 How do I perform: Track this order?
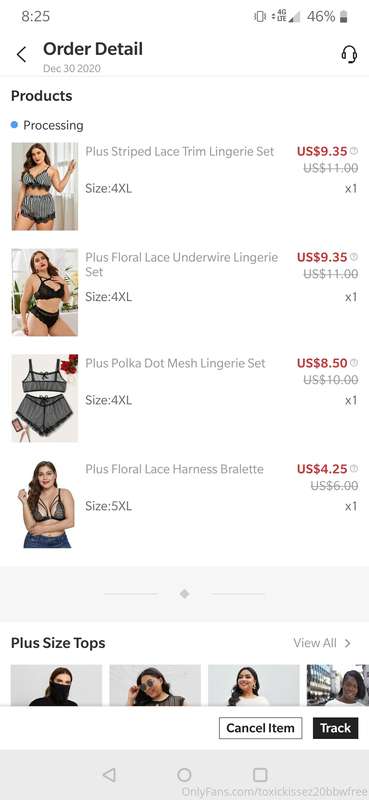[335, 728]
